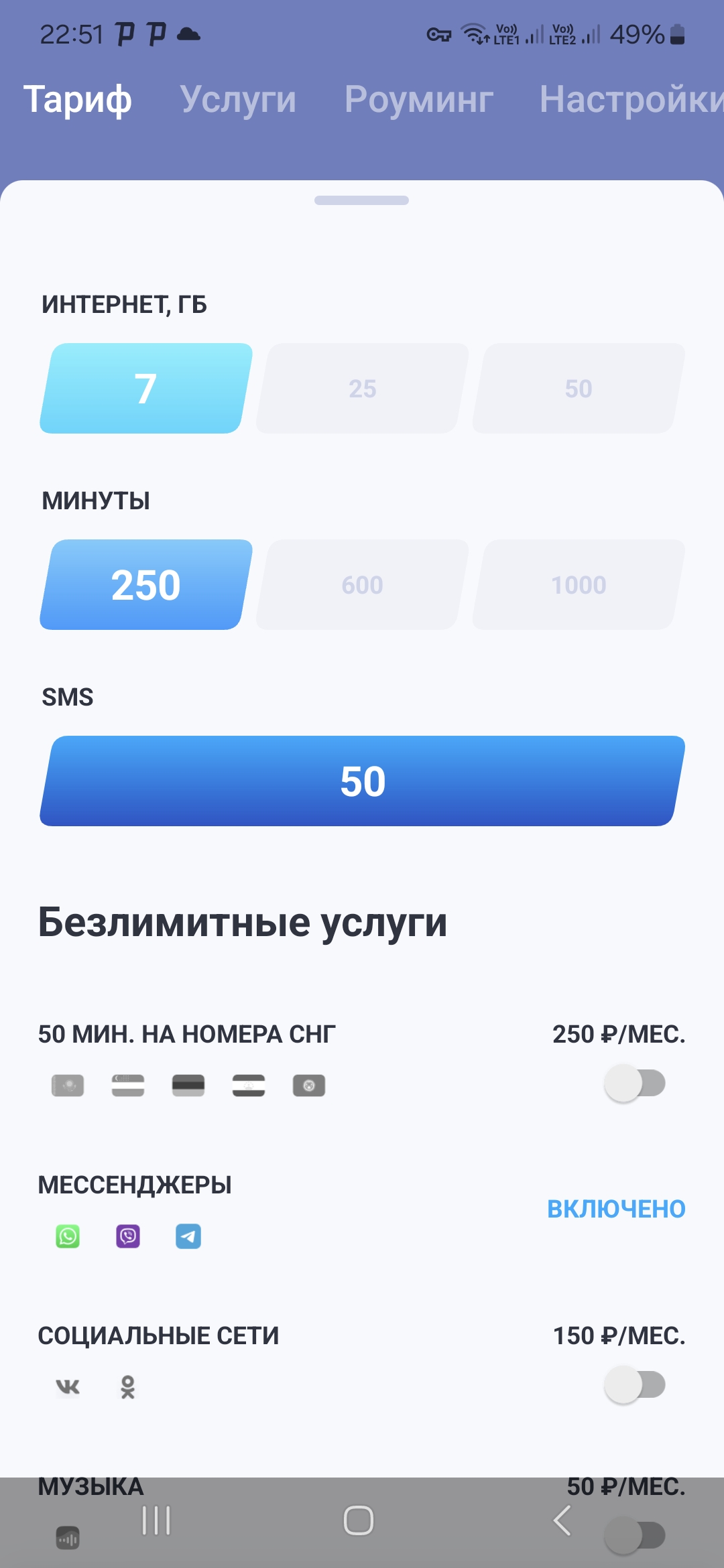
Task: Pick the 50 GB internet package
Action: coord(579,389)
